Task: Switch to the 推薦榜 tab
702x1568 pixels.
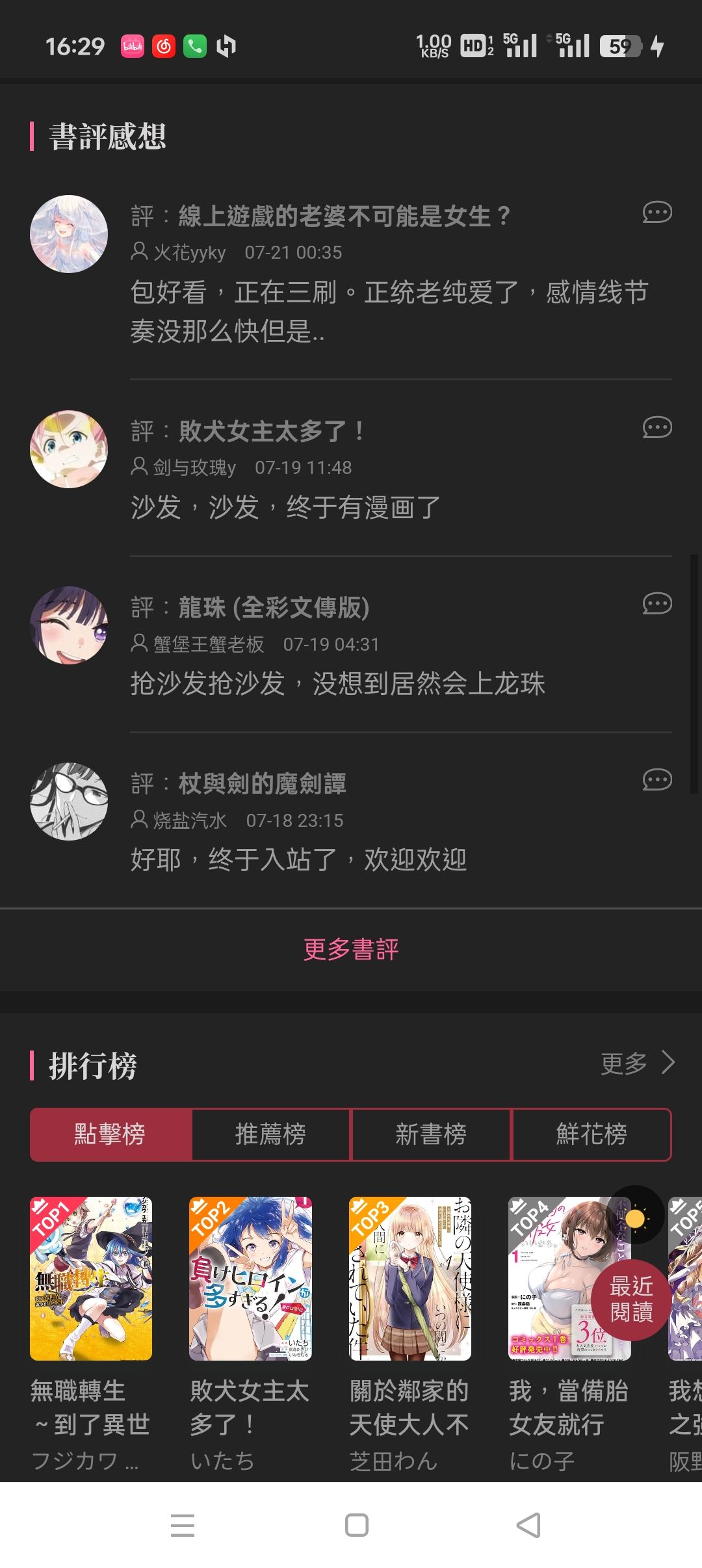Action: (x=270, y=1134)
